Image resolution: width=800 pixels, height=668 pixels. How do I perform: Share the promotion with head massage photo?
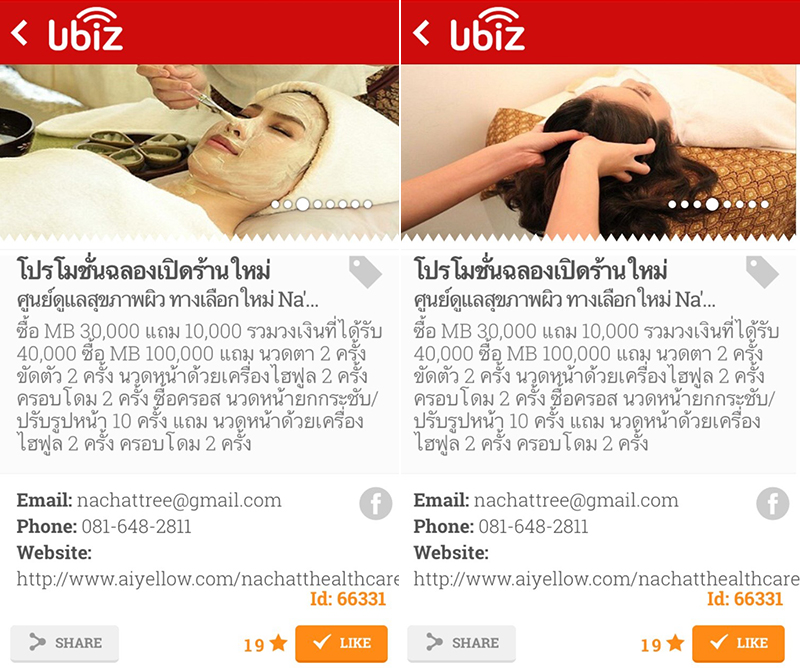pyautogui.click(x=462, y=643)
